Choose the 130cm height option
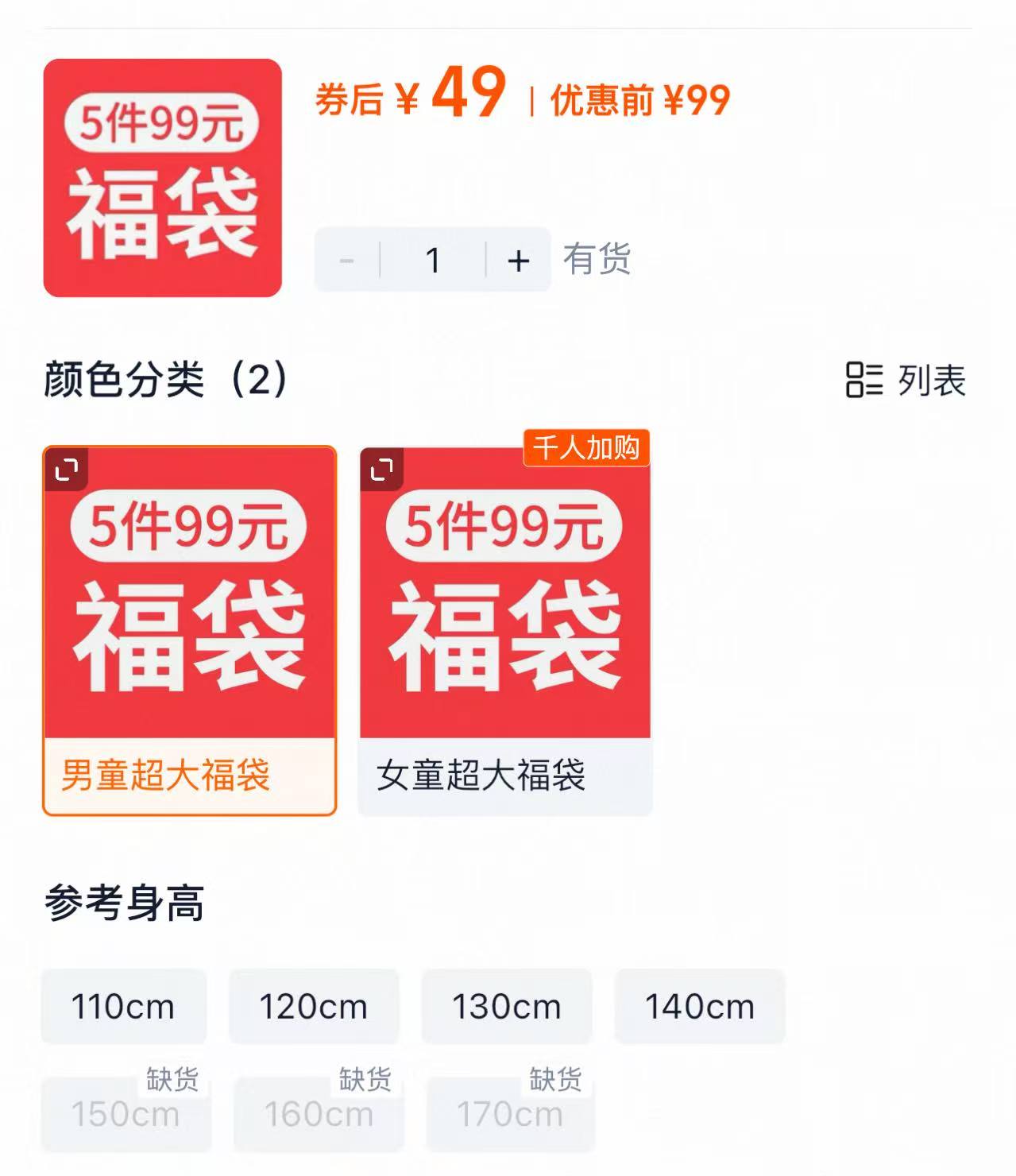This screenshot has width=1016, height=1176. [x=507, y=1006]
